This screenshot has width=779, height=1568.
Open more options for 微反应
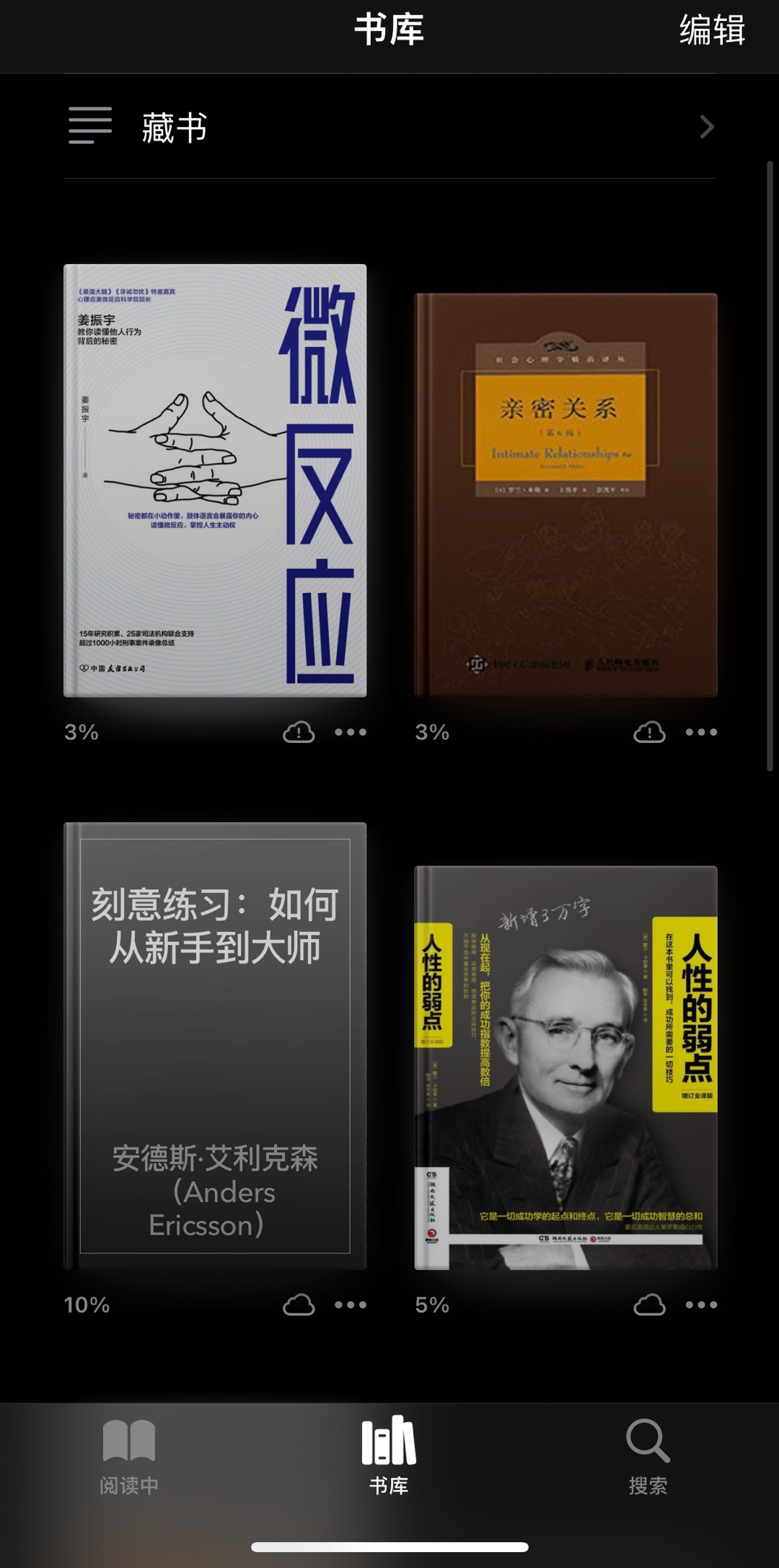point(351,732)
